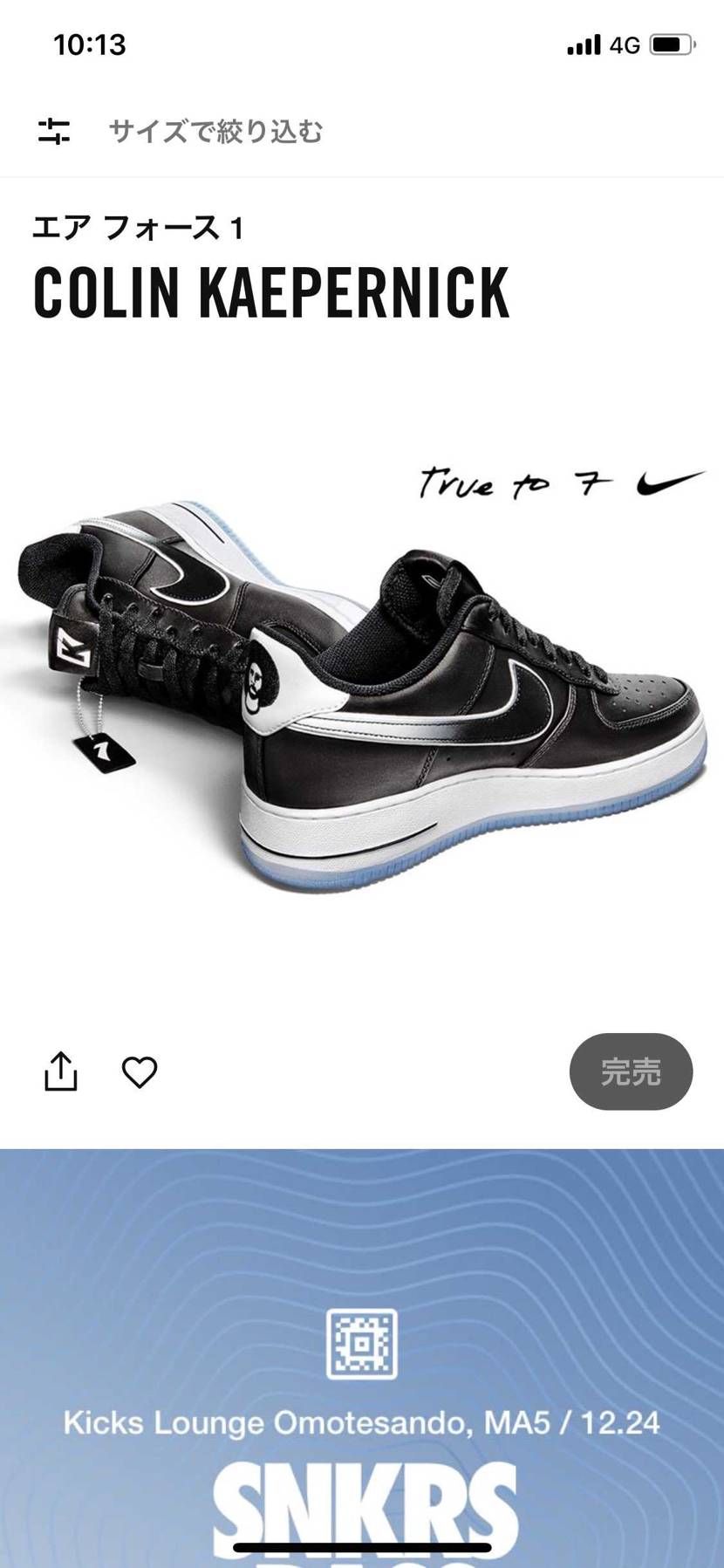Screen dimensions: 724x1568
Task: Tap サイズで絞り込む filter label
Action: tap(215, 132)
